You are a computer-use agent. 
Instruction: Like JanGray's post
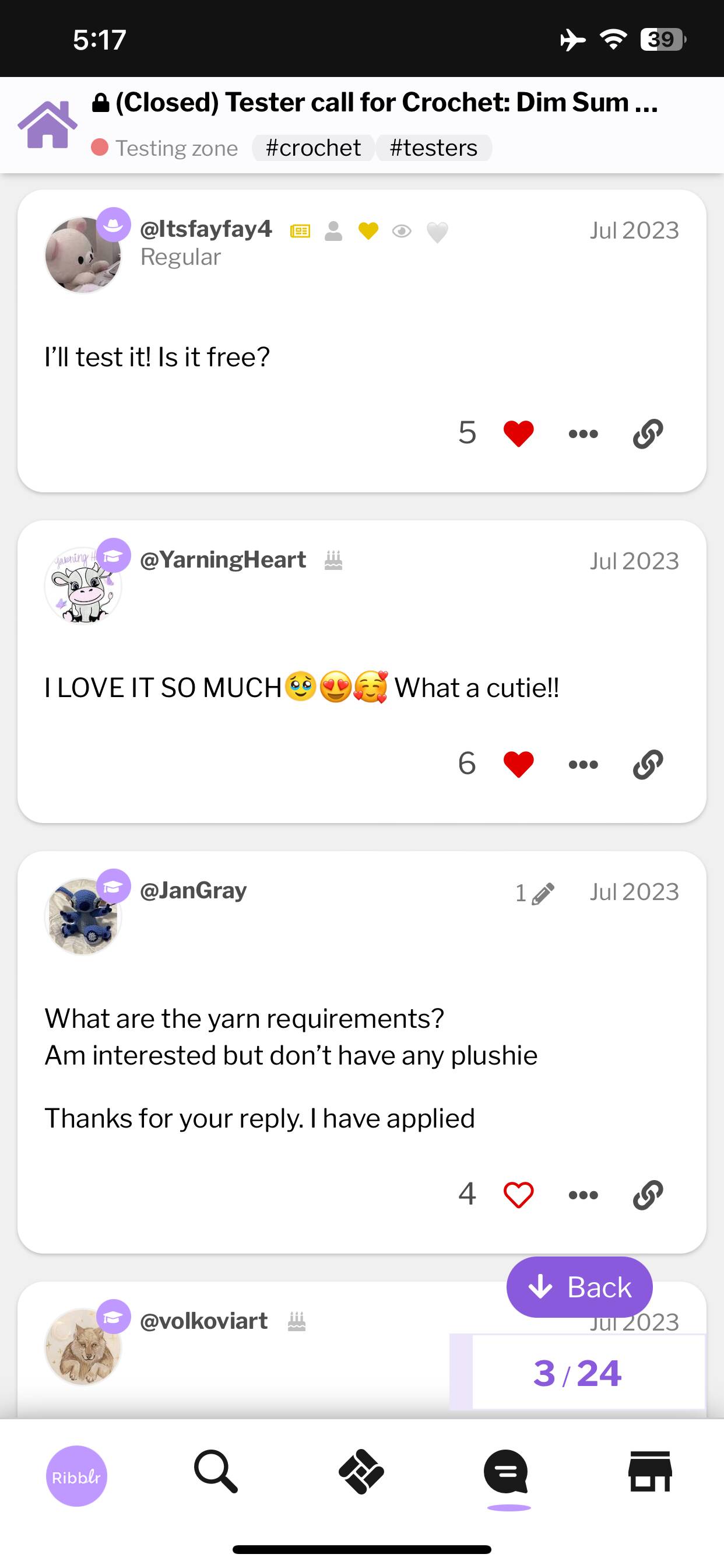click(518, 1194)
